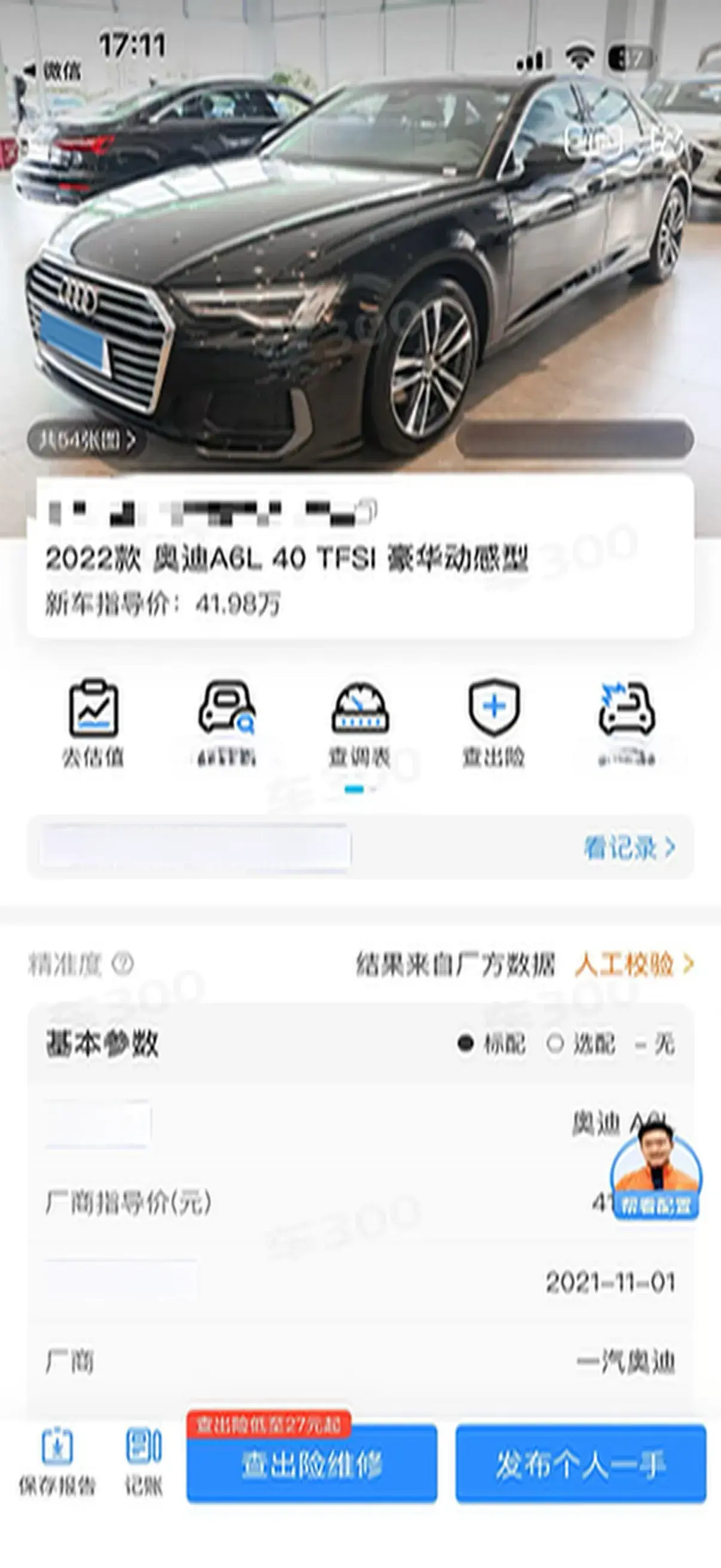
Task: Return to WeChat via the back link
Action: [x=54, y=72]
